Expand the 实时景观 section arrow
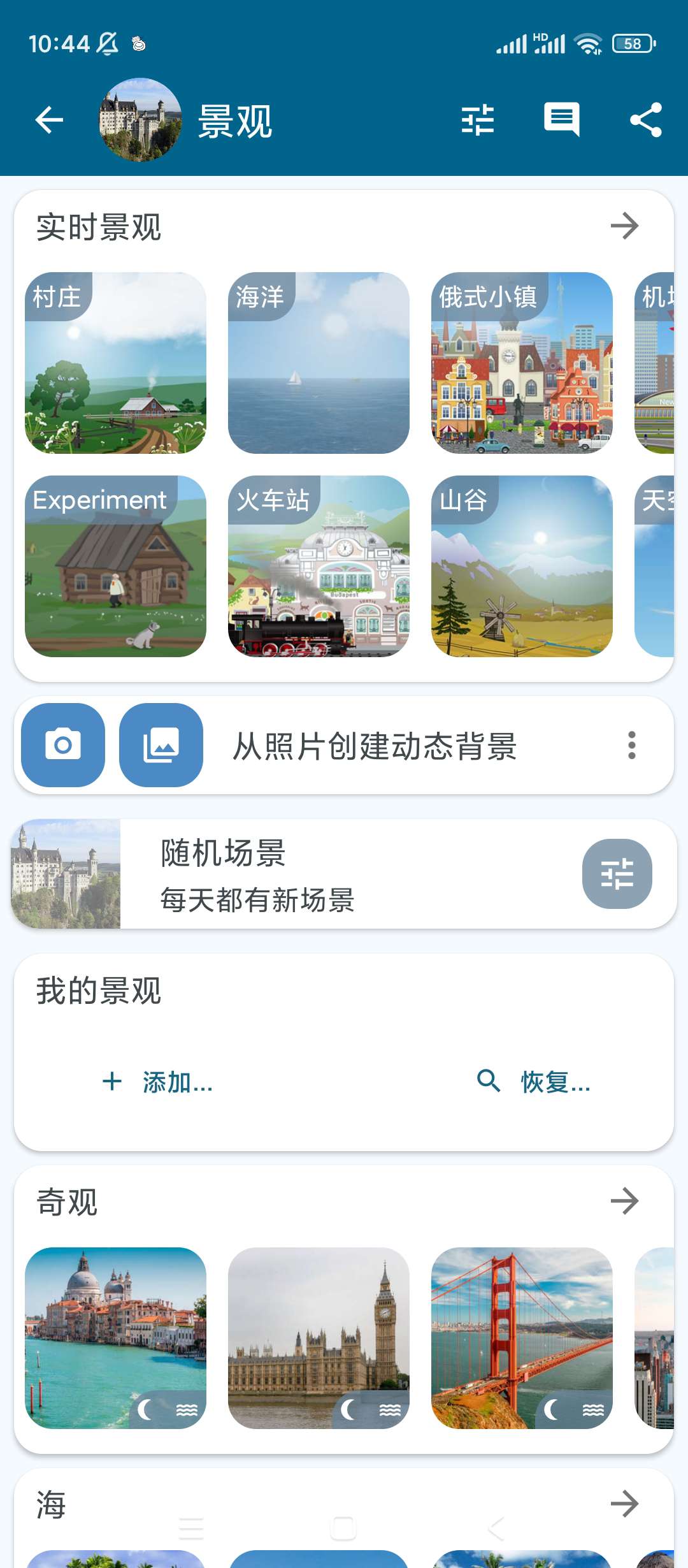 [x=624, y=226]
